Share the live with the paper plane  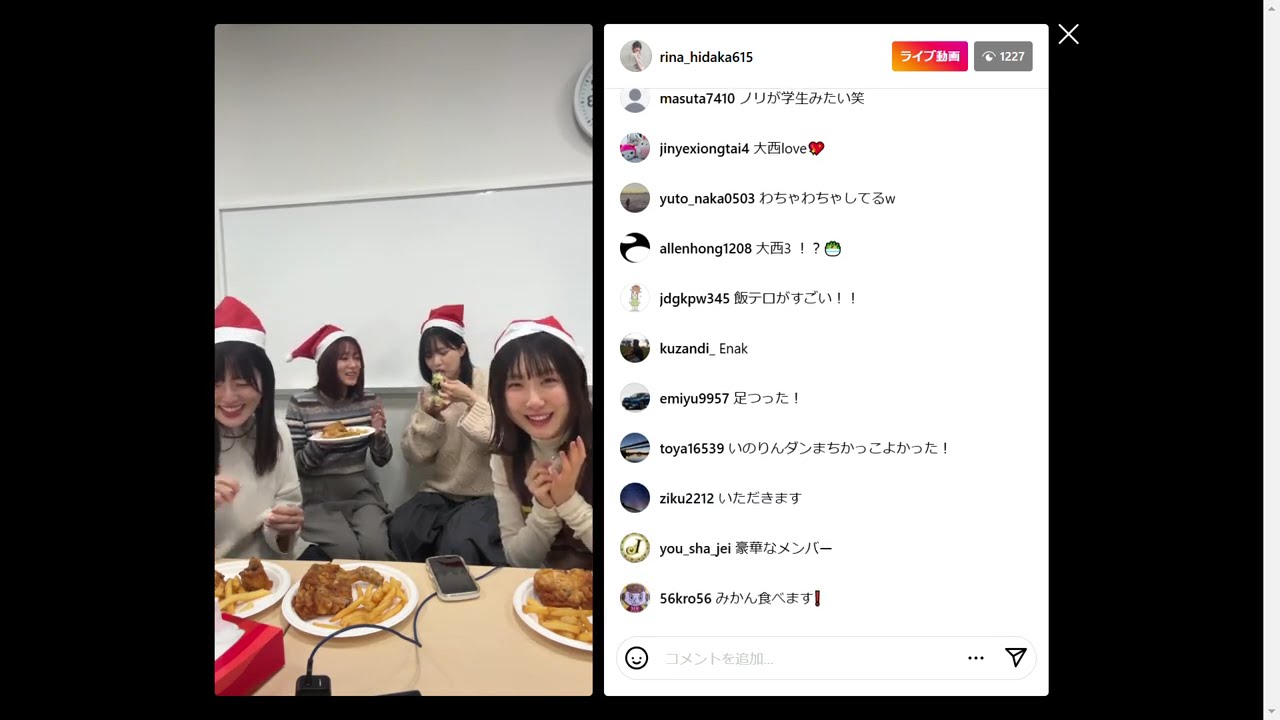[1016, 657]
